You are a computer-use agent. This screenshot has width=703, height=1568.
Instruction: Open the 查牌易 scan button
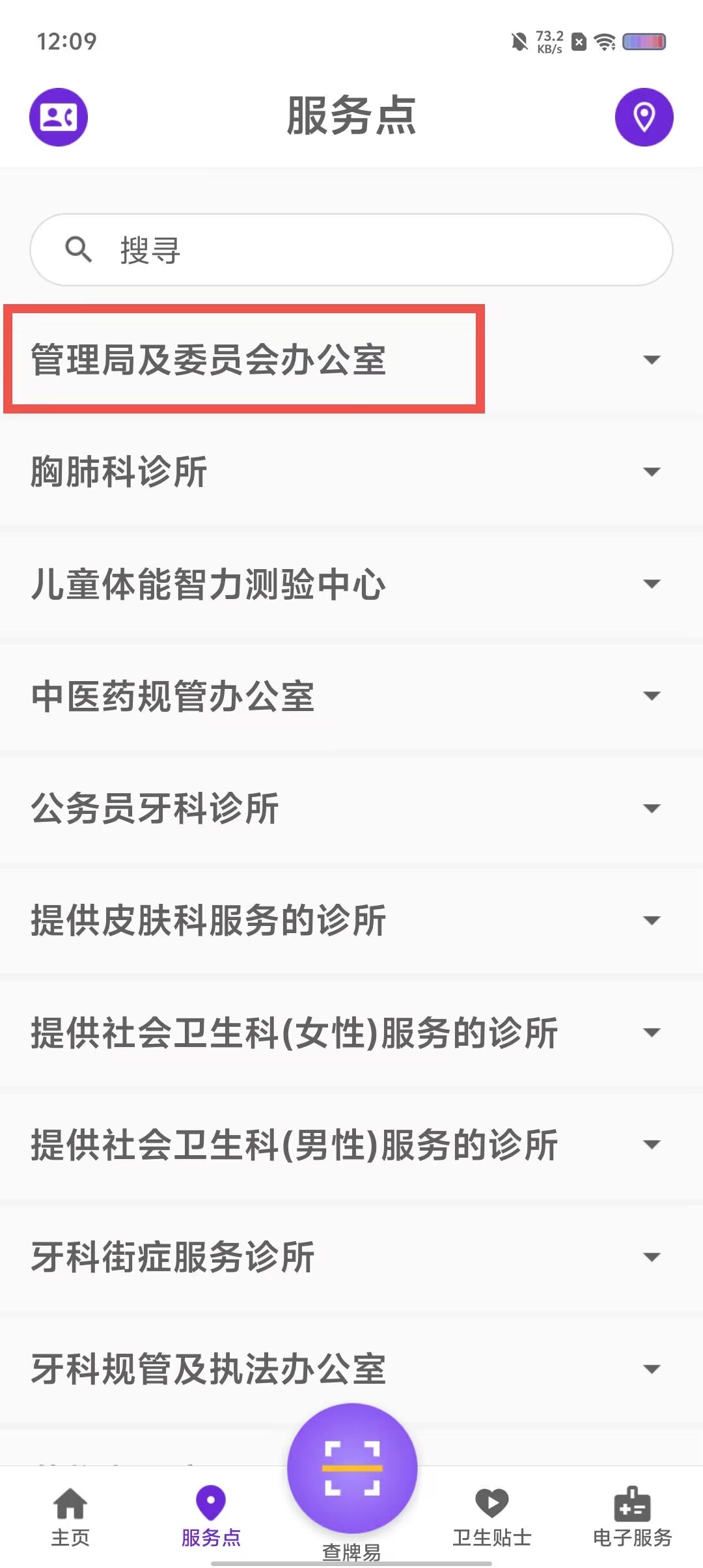pos(352,1469)
